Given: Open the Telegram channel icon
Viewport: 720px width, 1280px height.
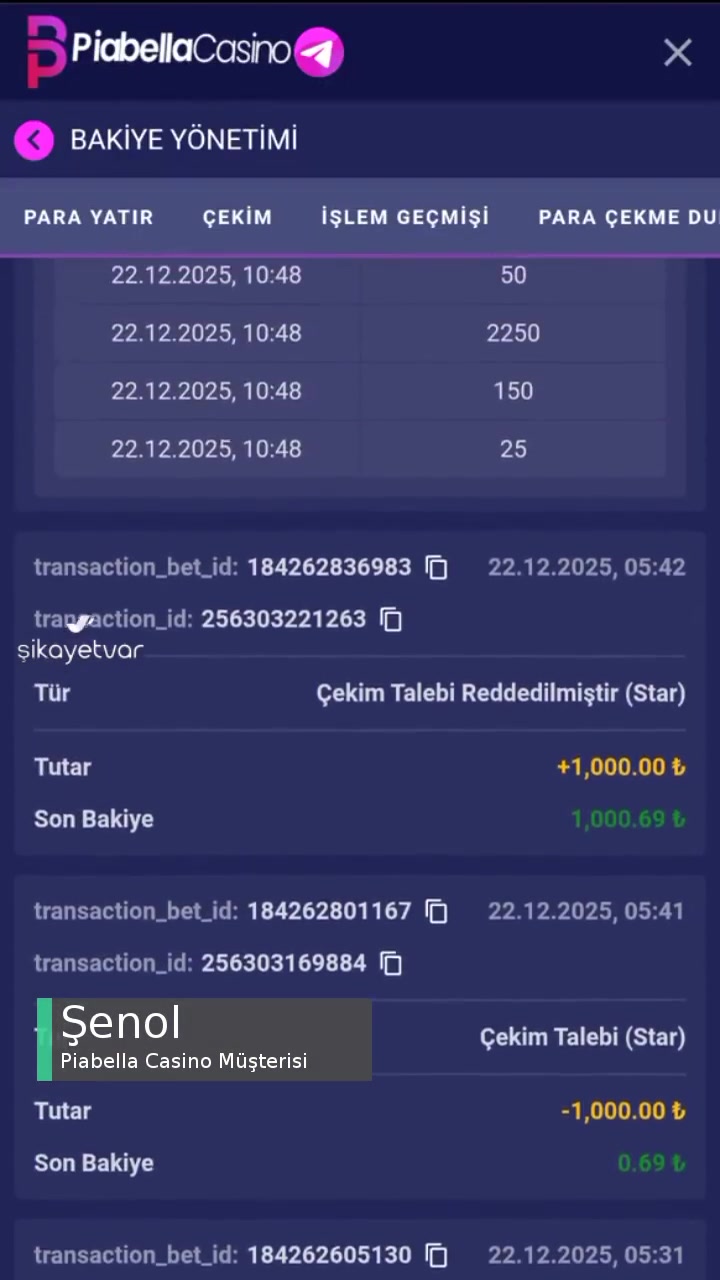Looking at the screenshot, I should [318, 50].
